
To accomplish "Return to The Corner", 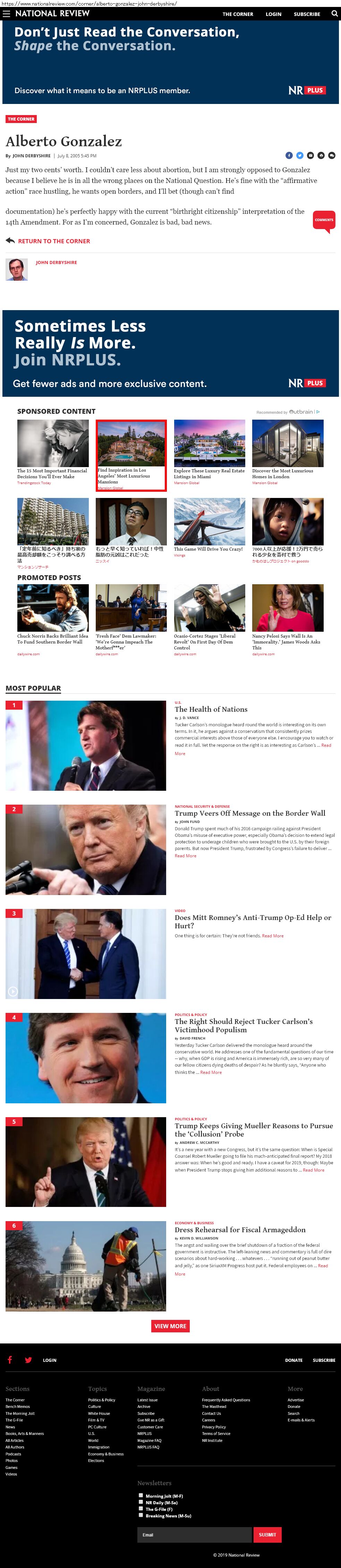I will 53,241.
